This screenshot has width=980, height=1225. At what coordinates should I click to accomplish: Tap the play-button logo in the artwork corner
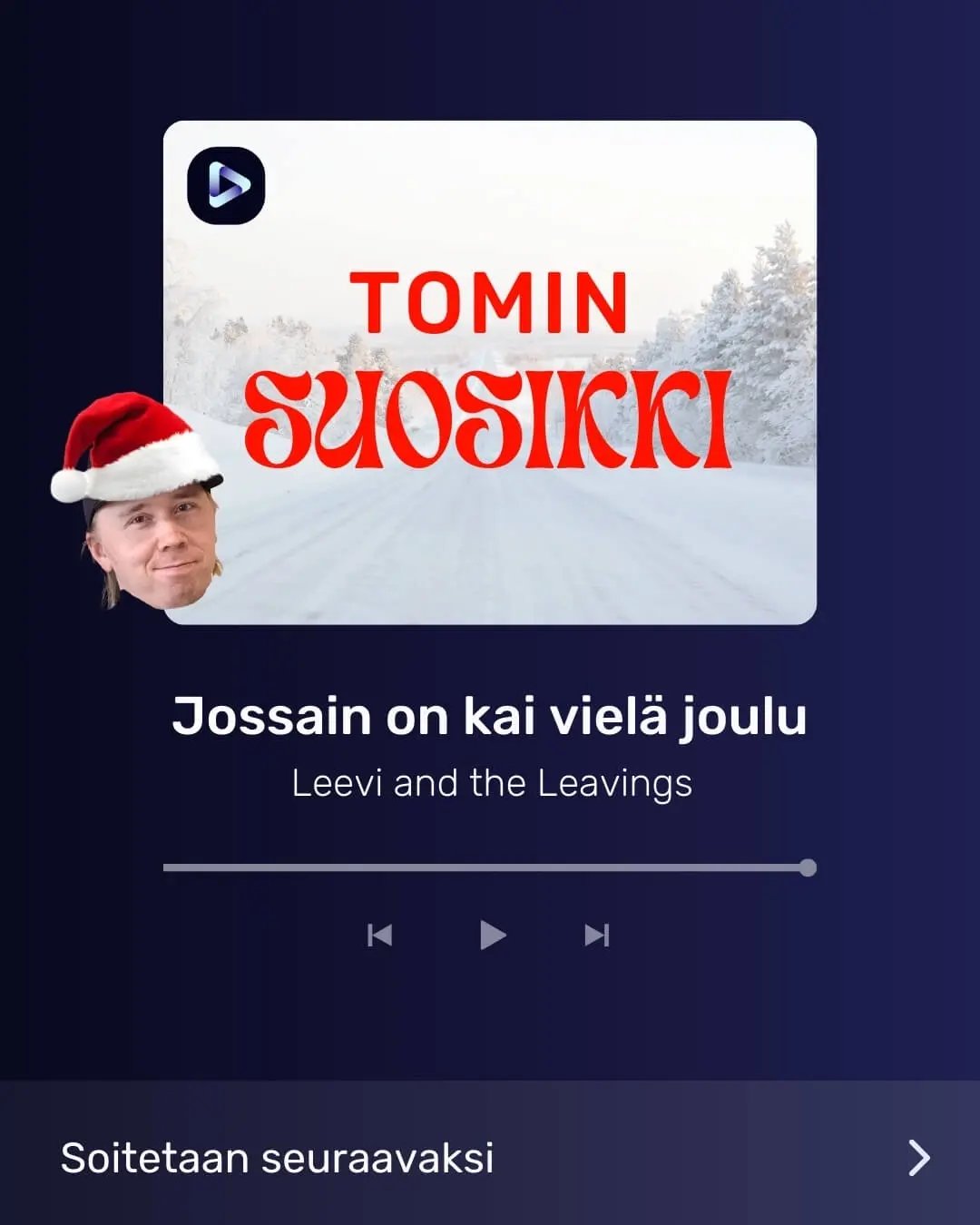224,186
